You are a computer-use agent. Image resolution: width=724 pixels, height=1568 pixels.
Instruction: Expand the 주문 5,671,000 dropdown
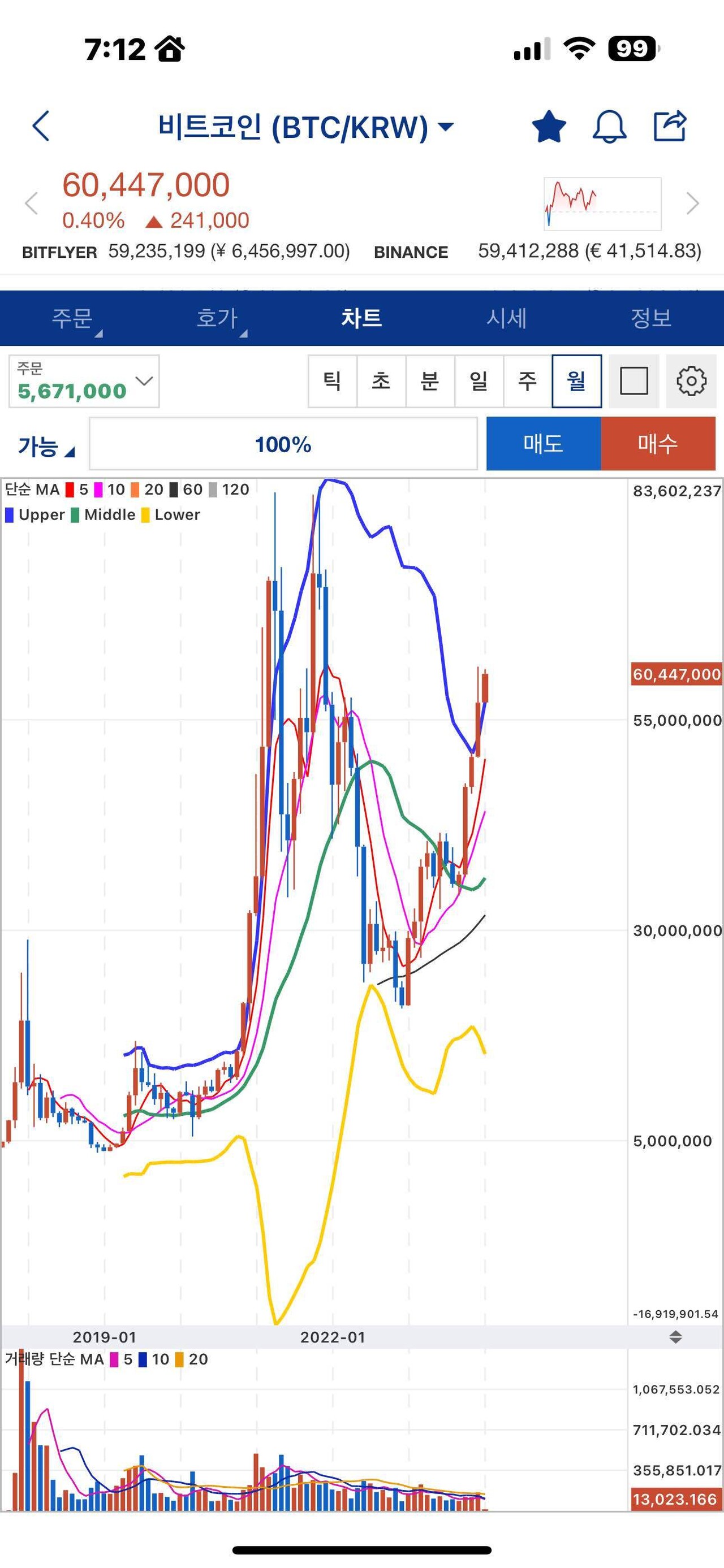click(84, 382)
